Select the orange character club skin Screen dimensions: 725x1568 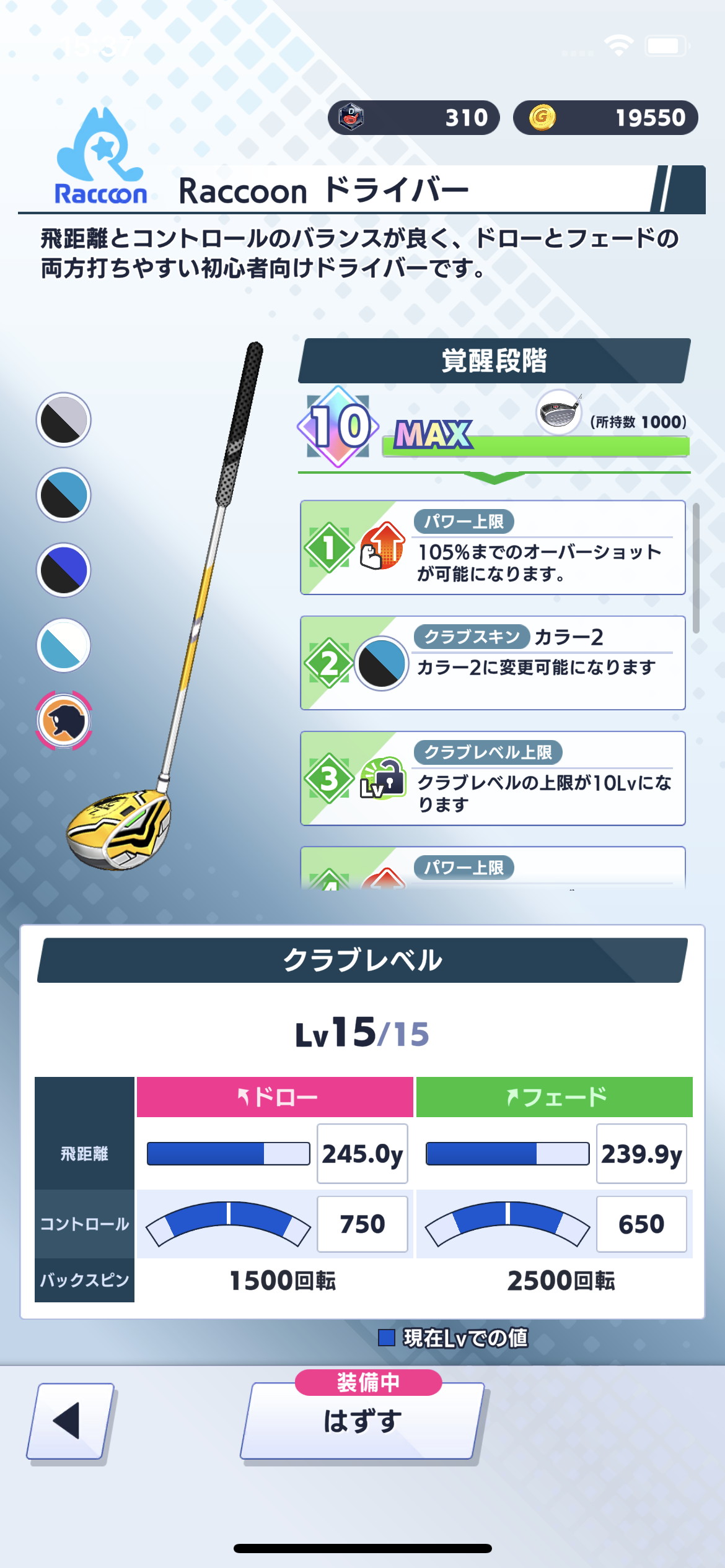click(63, 720)
